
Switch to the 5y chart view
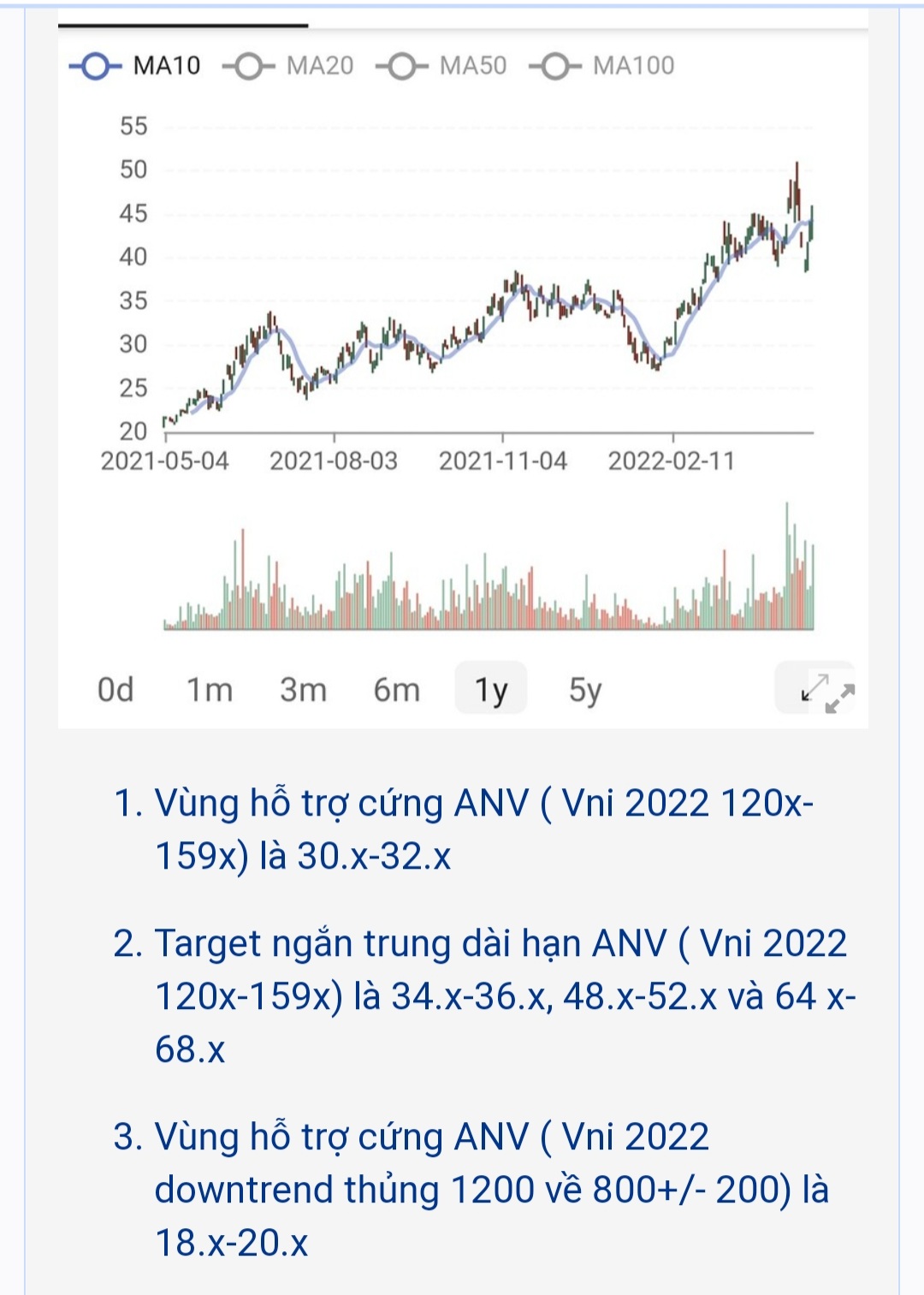[585, 689]
